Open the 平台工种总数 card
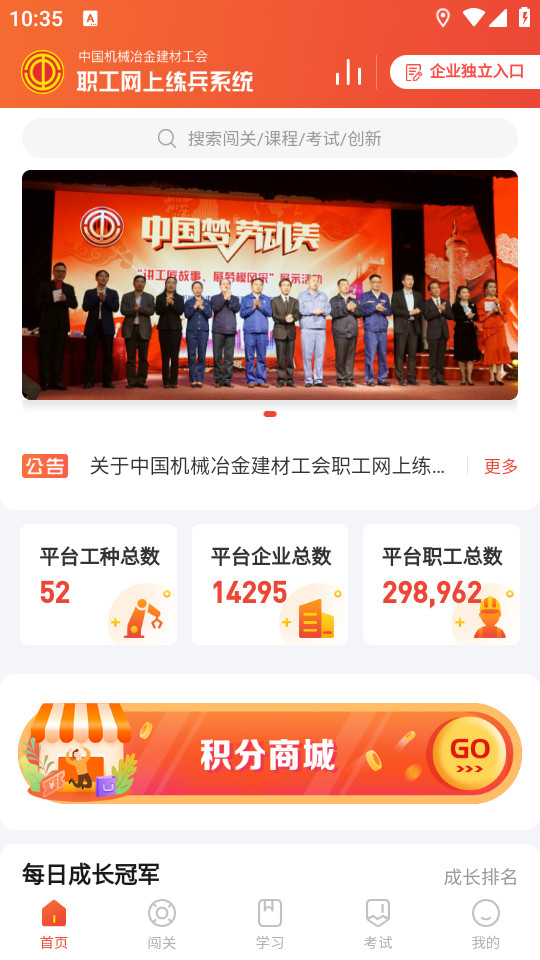Screen dimensions: 540x960 [x=99, y=584]
